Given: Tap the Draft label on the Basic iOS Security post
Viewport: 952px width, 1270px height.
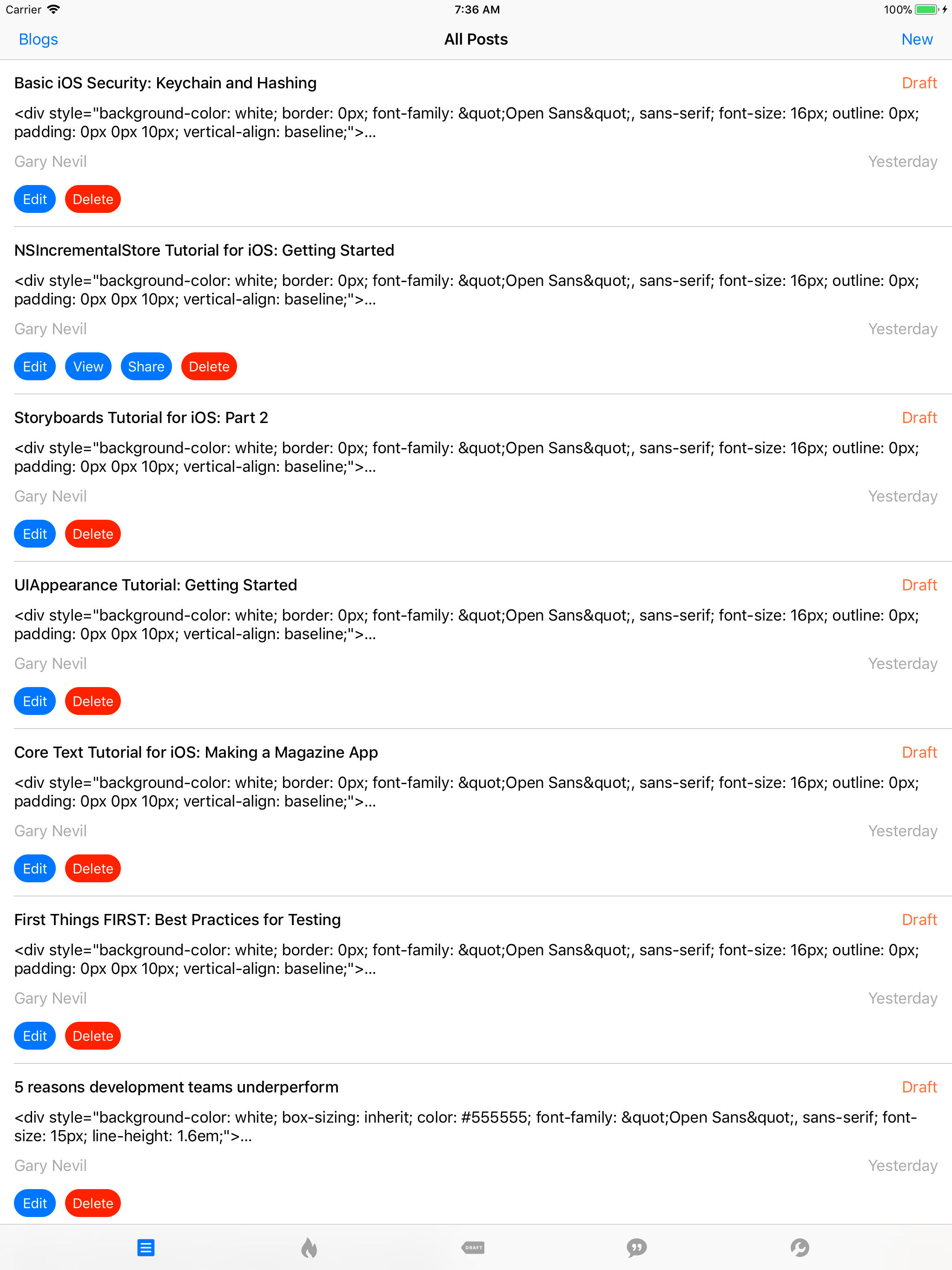Looking at the screenshot, I should click(919, 83).
